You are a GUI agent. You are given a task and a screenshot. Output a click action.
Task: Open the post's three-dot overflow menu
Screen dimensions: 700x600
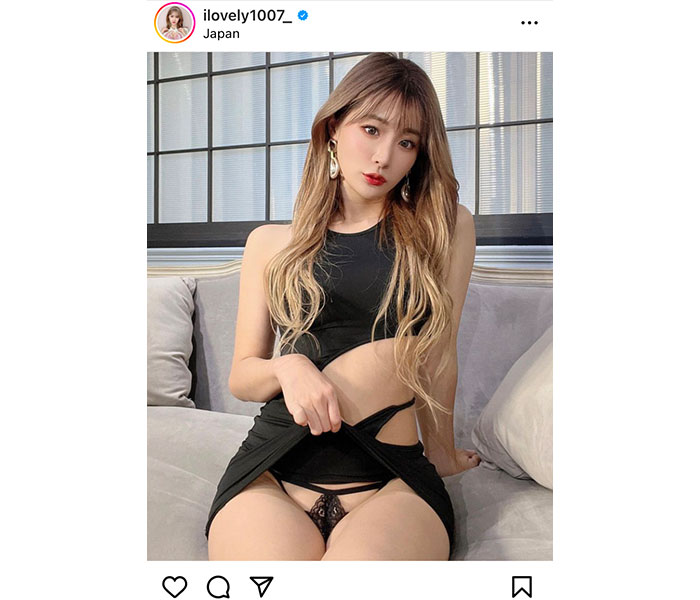(x=529, y=23)
